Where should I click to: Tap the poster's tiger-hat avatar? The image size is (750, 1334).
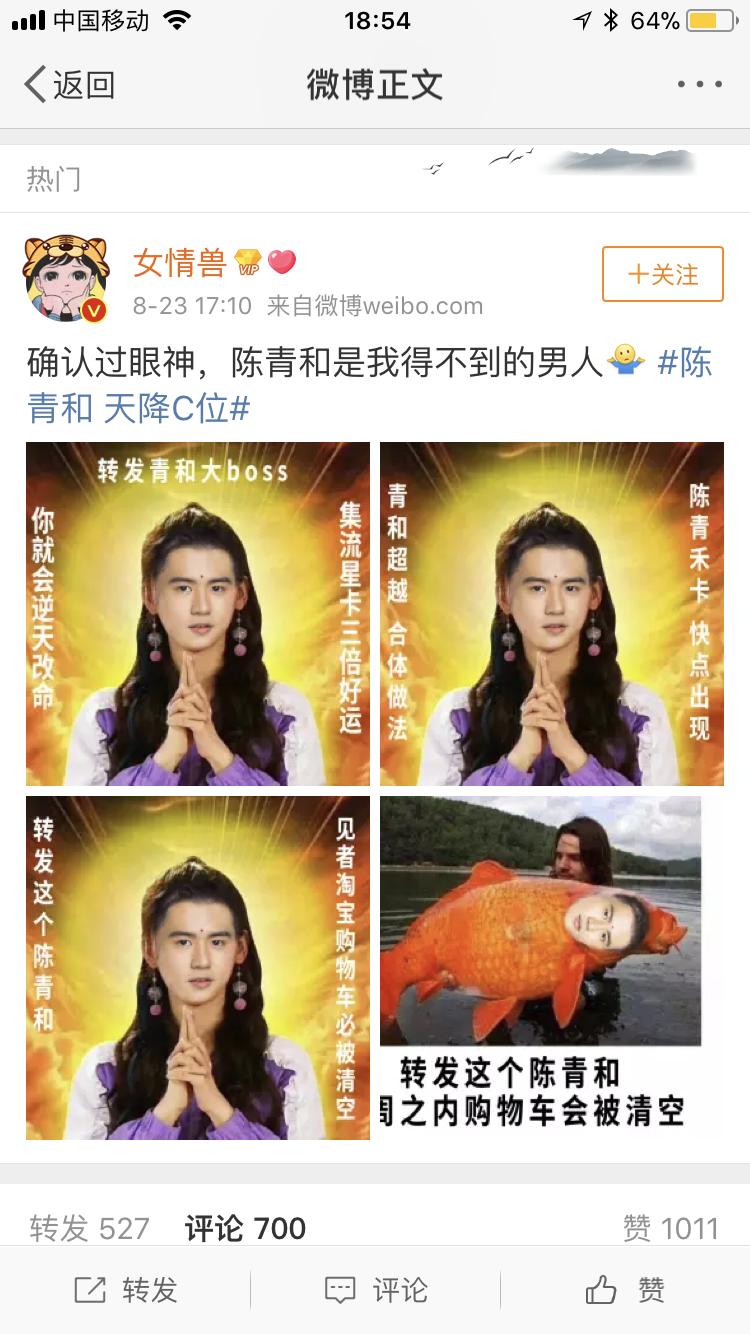tap(64, 270)
